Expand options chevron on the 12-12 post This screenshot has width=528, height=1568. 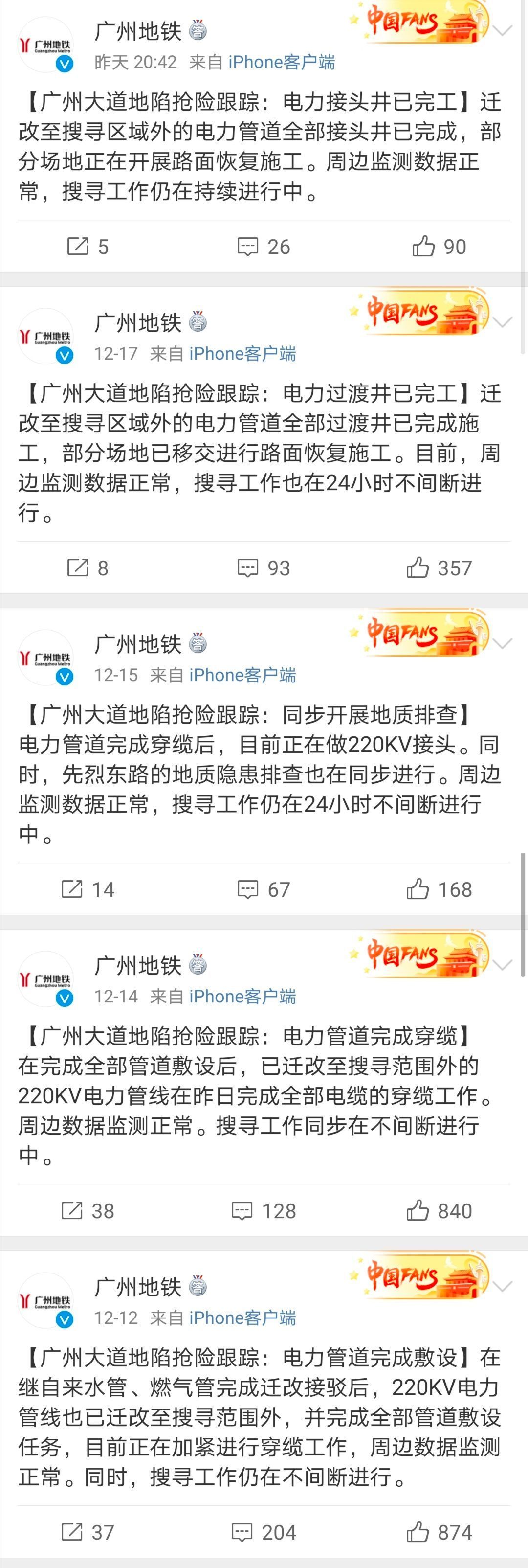coord(503,1286)
